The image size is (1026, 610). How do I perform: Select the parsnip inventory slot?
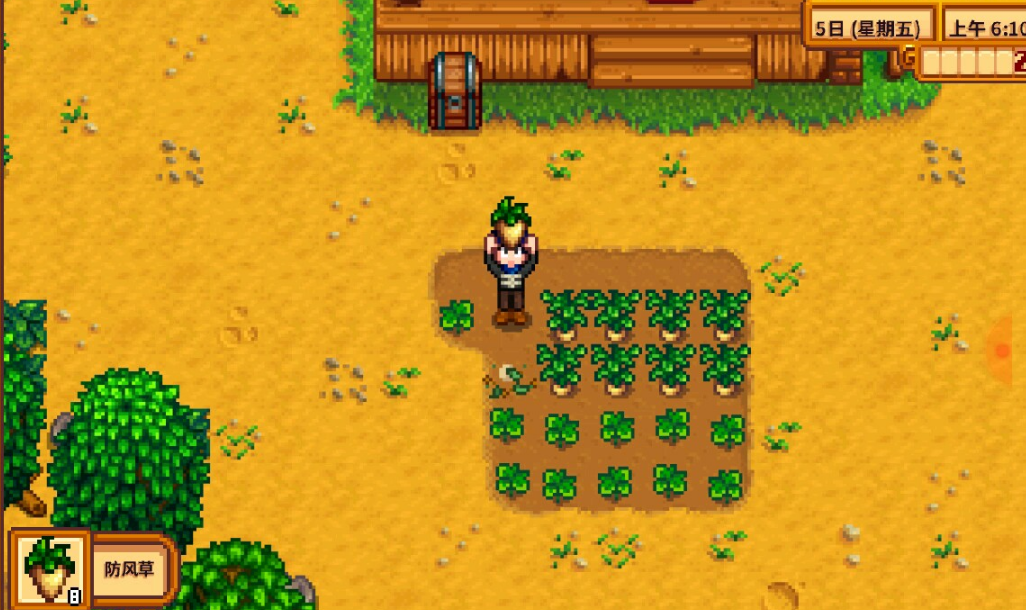point(48,569)
